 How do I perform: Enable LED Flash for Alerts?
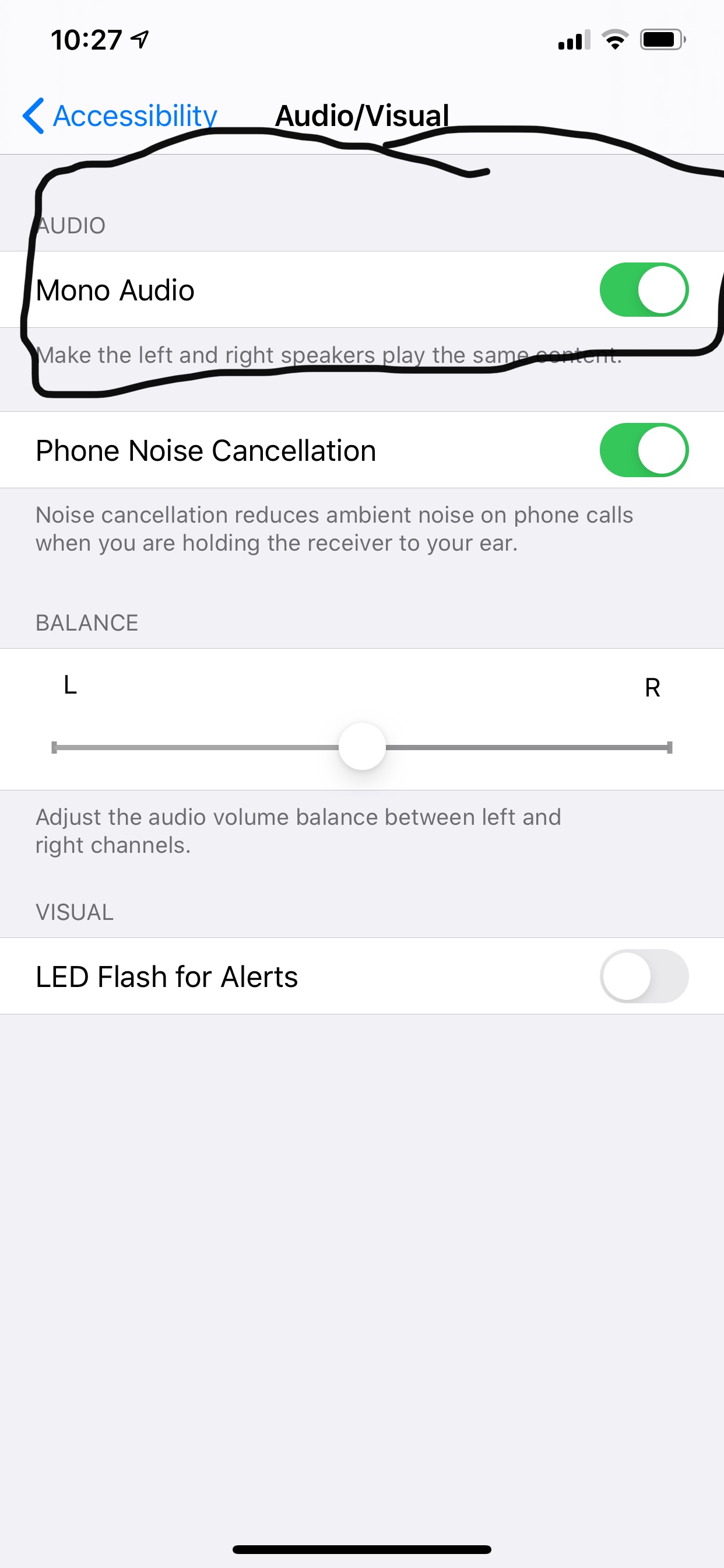[x=644, y=977]
